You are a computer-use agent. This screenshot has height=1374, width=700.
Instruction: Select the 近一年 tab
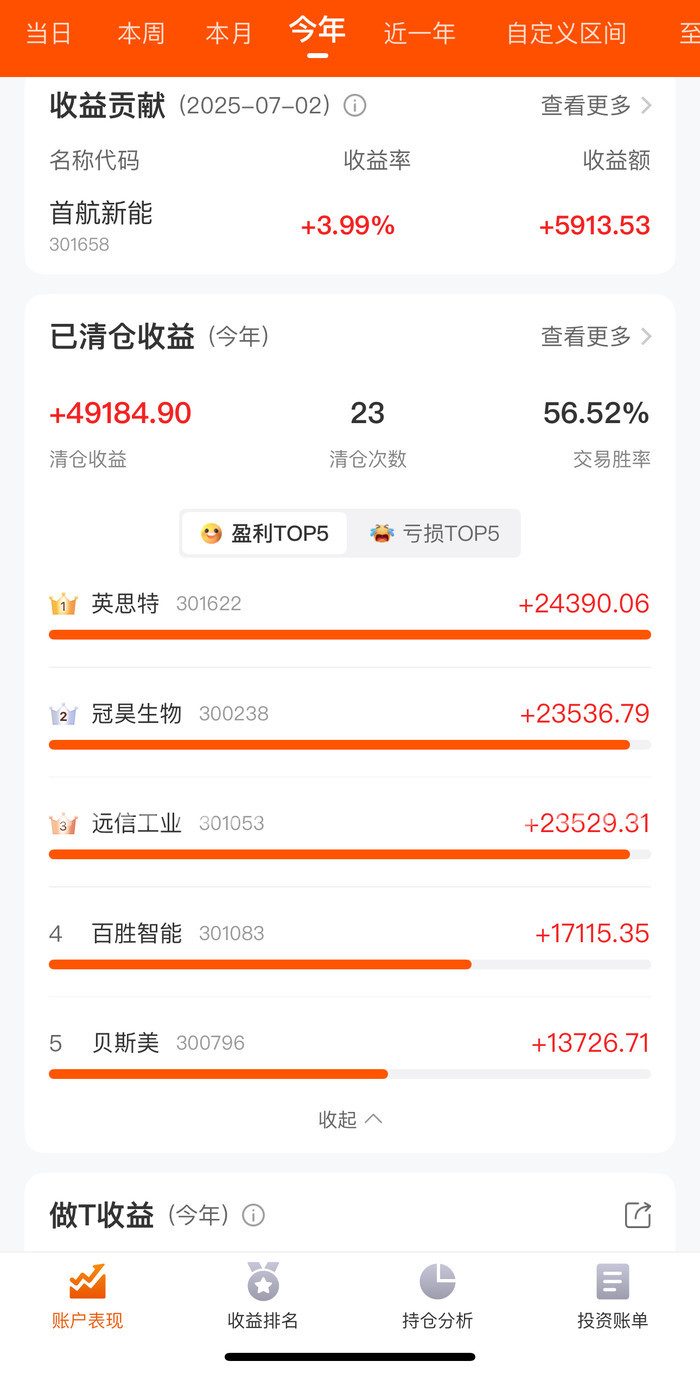[x=419, y=33]
